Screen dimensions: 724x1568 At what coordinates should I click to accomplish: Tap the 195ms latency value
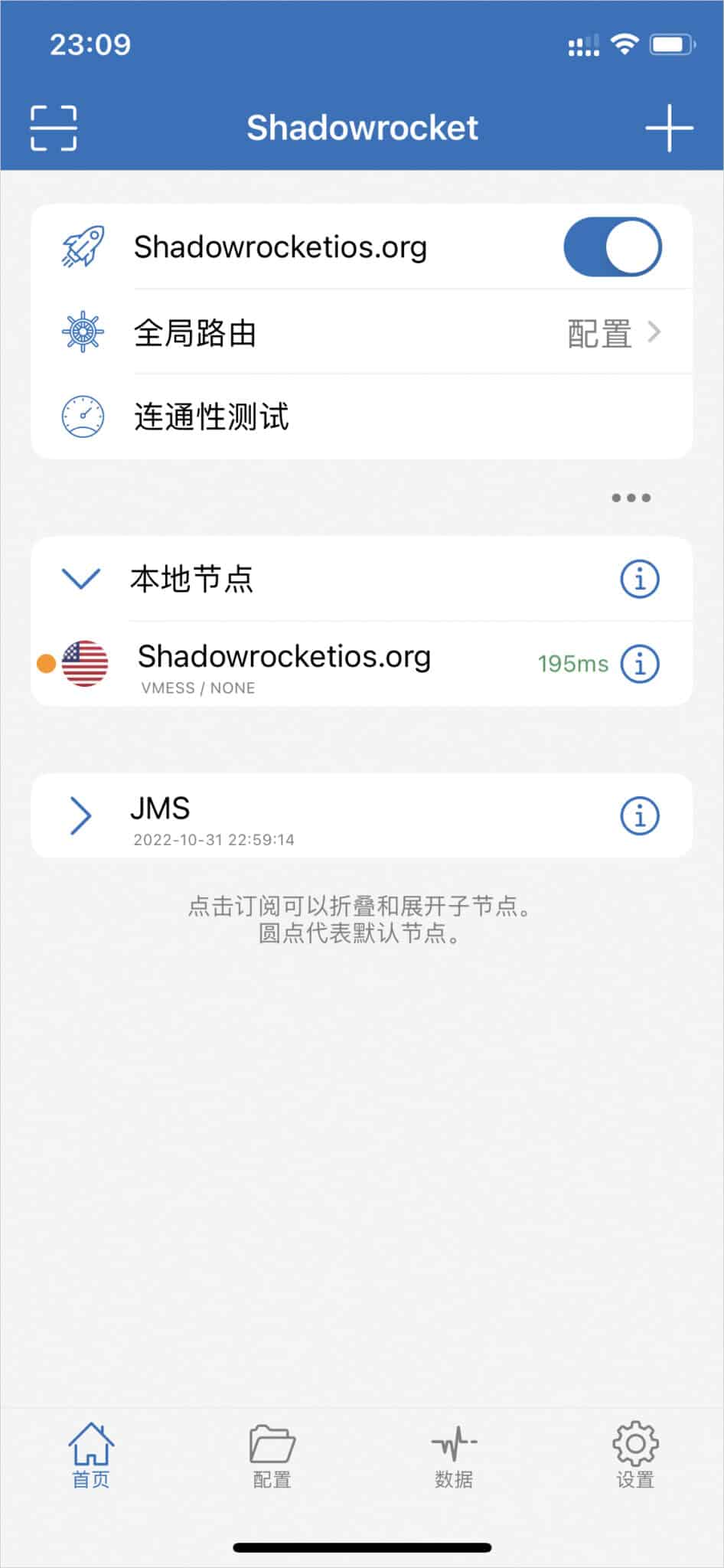572,663
